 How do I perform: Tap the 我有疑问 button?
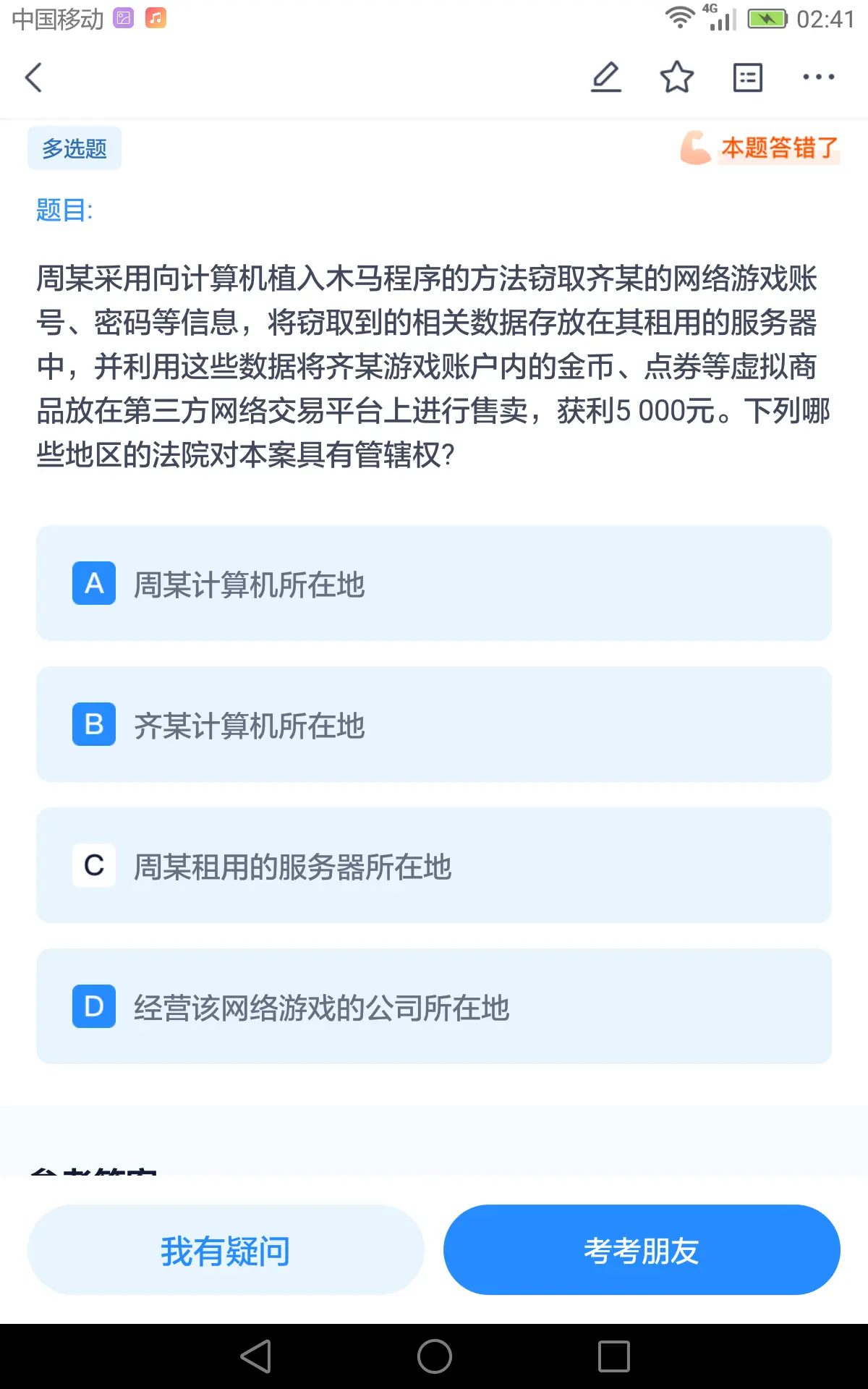[226, 1250]
